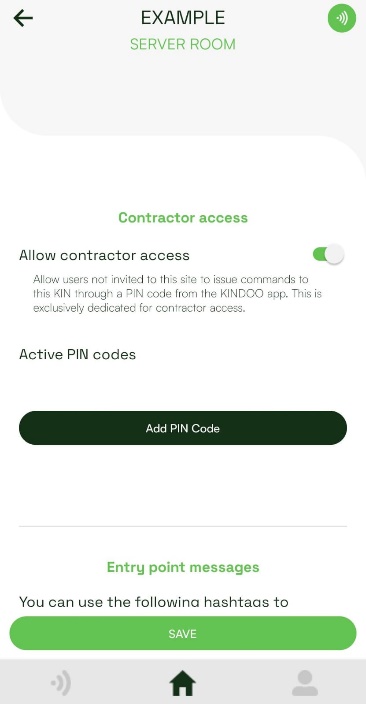Screen dimensions: 366x704
Task: Tap the Add PIN Code button
Action: [183, 428]
